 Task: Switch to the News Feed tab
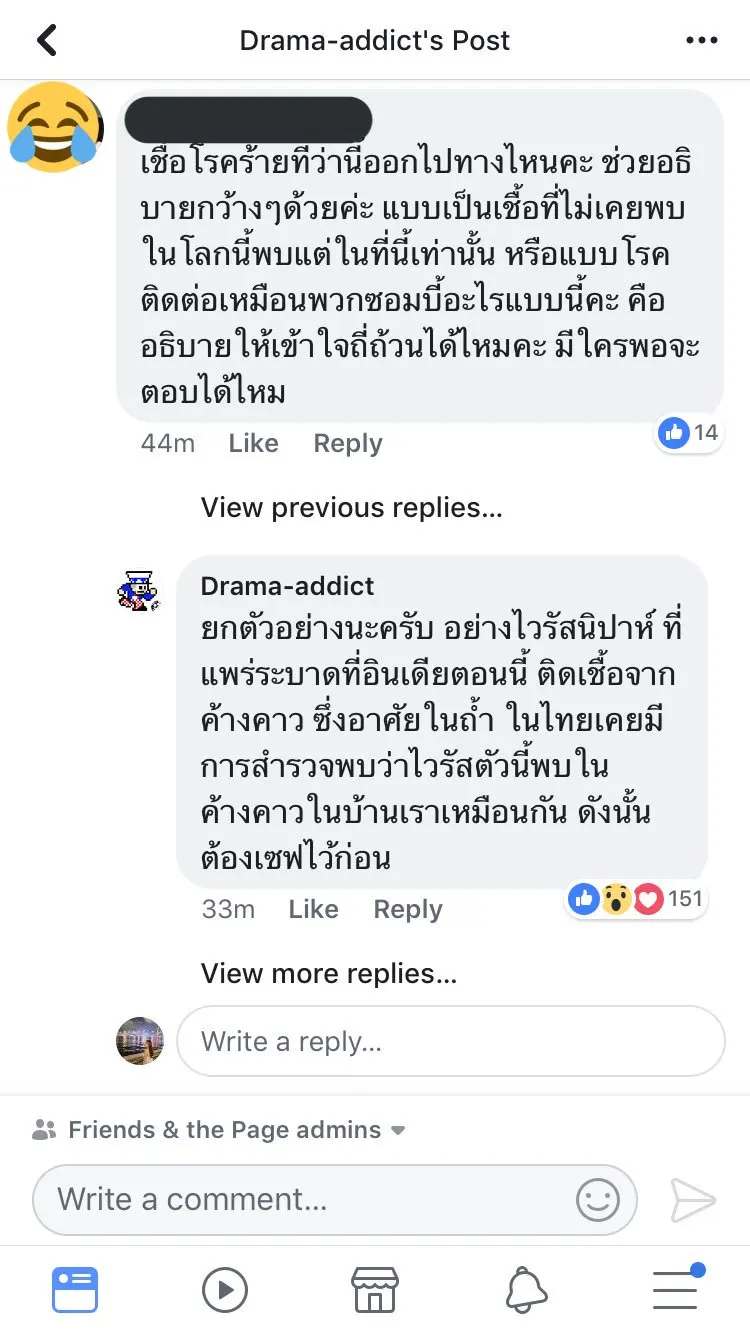(x=75, y=1290)
